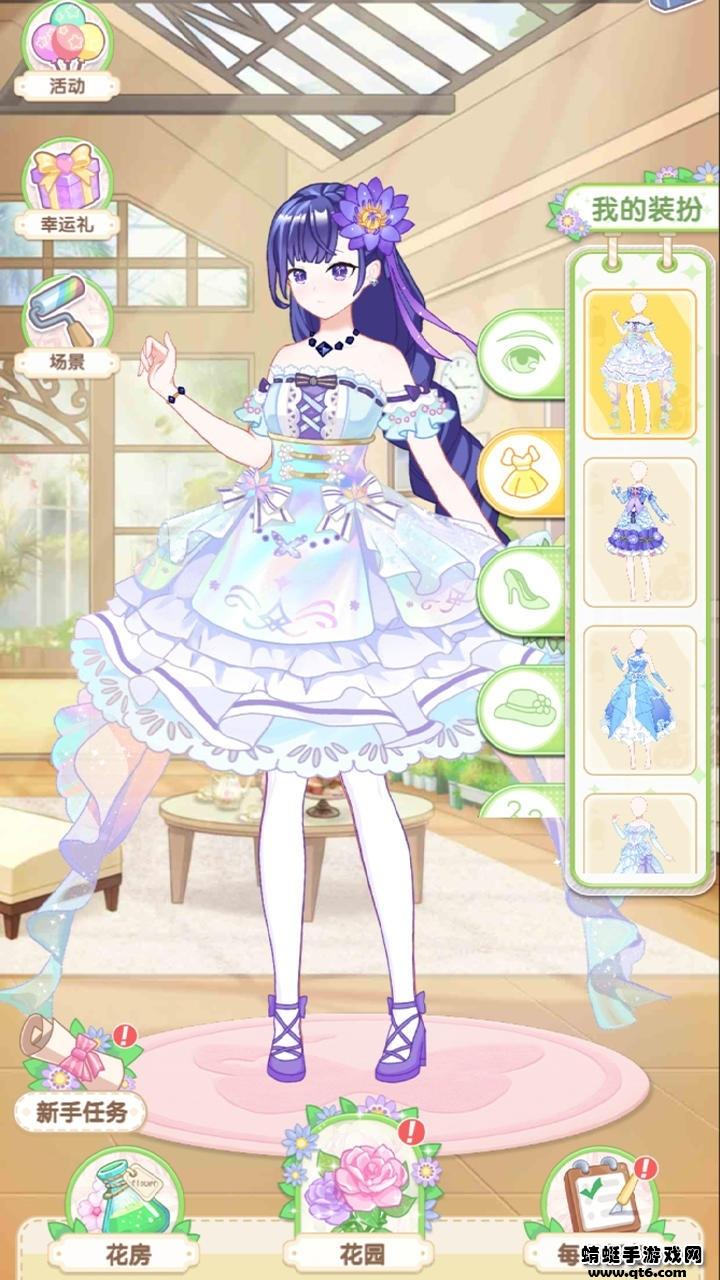Choose the long blue gown outfit
The height and width of the screenshot is (1280, 720).
pos(639,698)
